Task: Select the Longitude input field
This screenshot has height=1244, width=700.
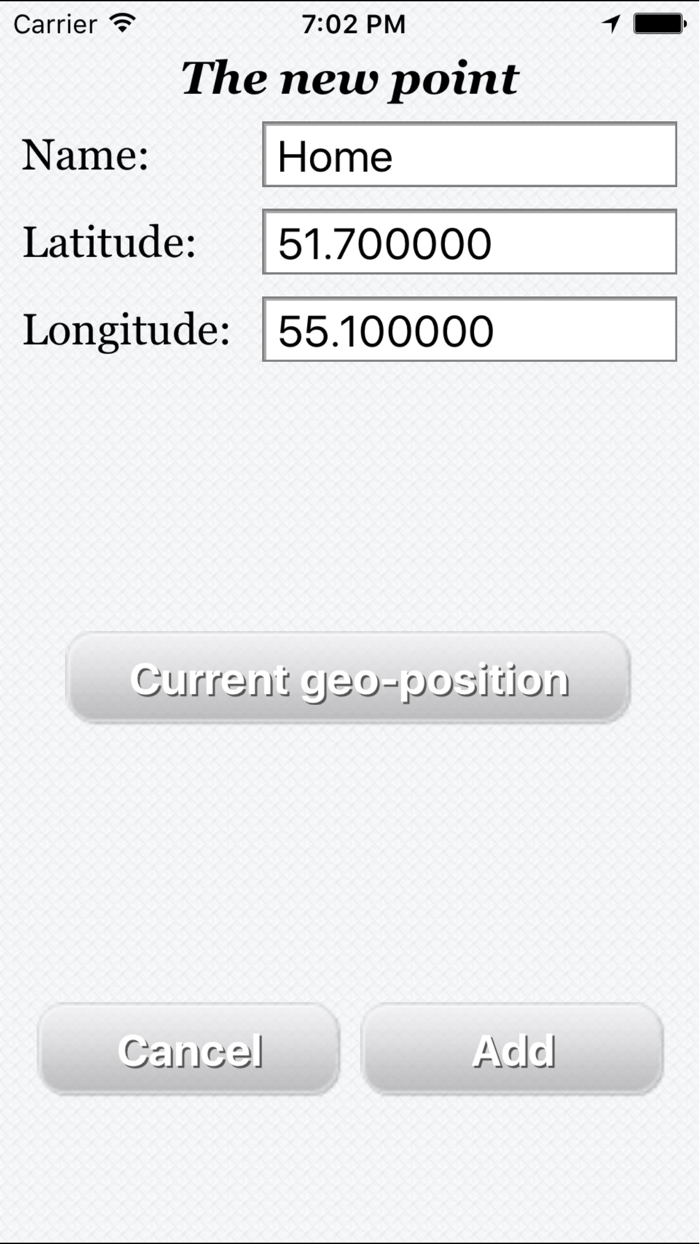Action: [469, 330]
